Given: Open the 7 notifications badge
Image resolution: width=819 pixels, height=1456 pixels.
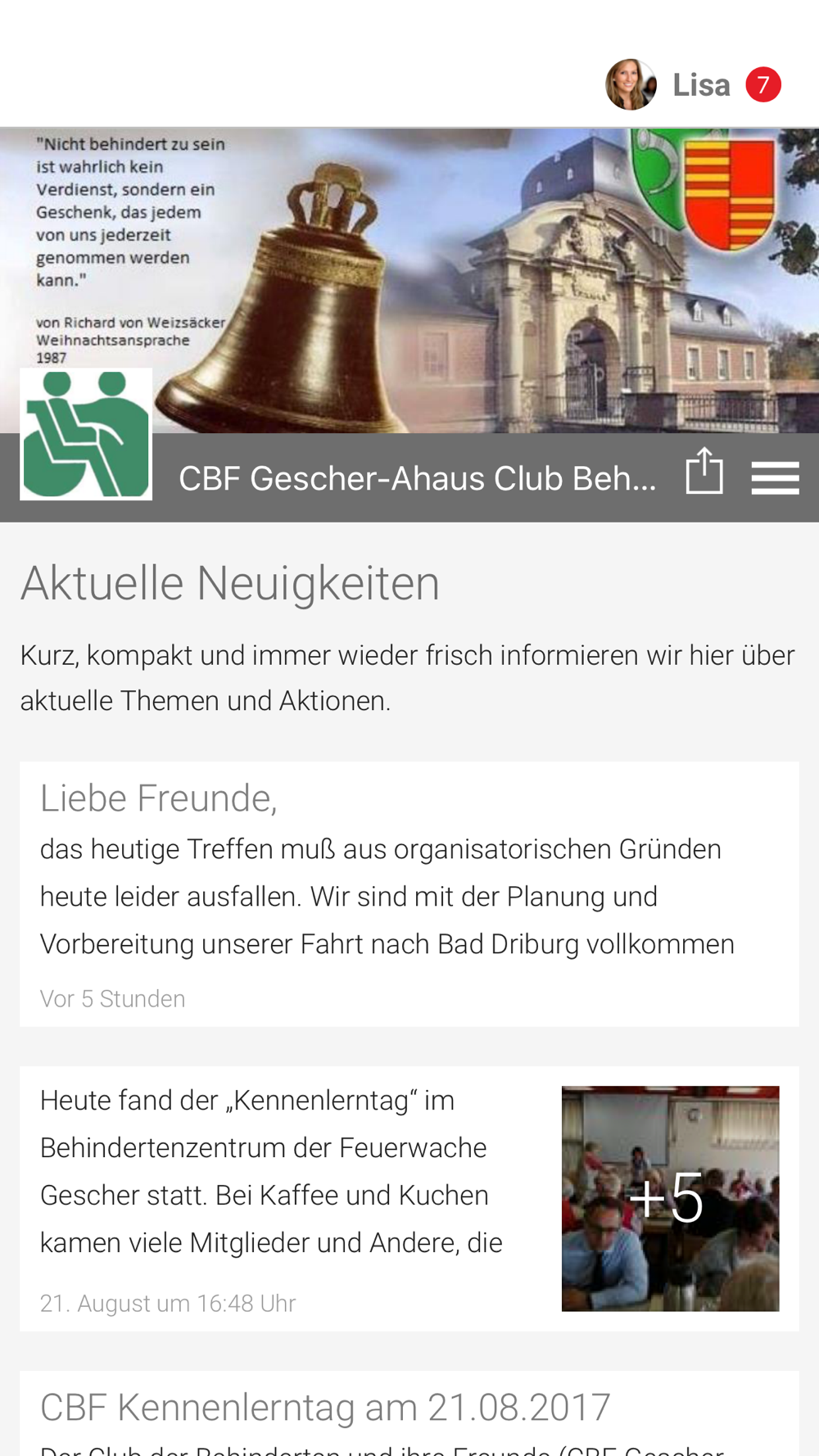Looking at the screenshot, I should coord(762,84).
